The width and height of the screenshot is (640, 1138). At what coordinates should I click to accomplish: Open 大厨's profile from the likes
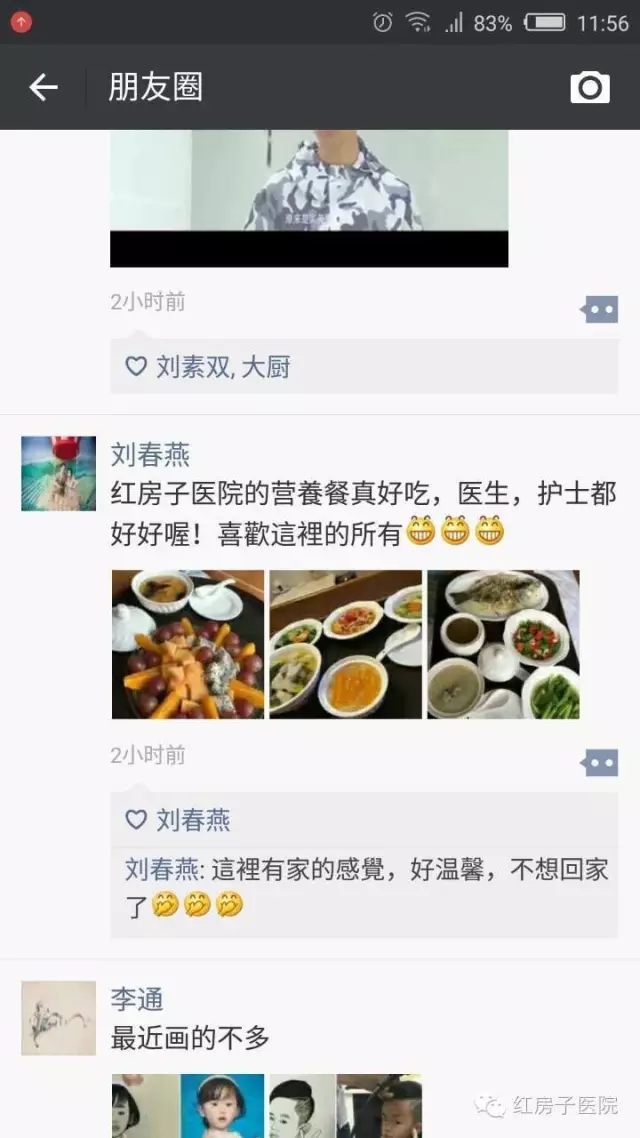click(266, 367)
